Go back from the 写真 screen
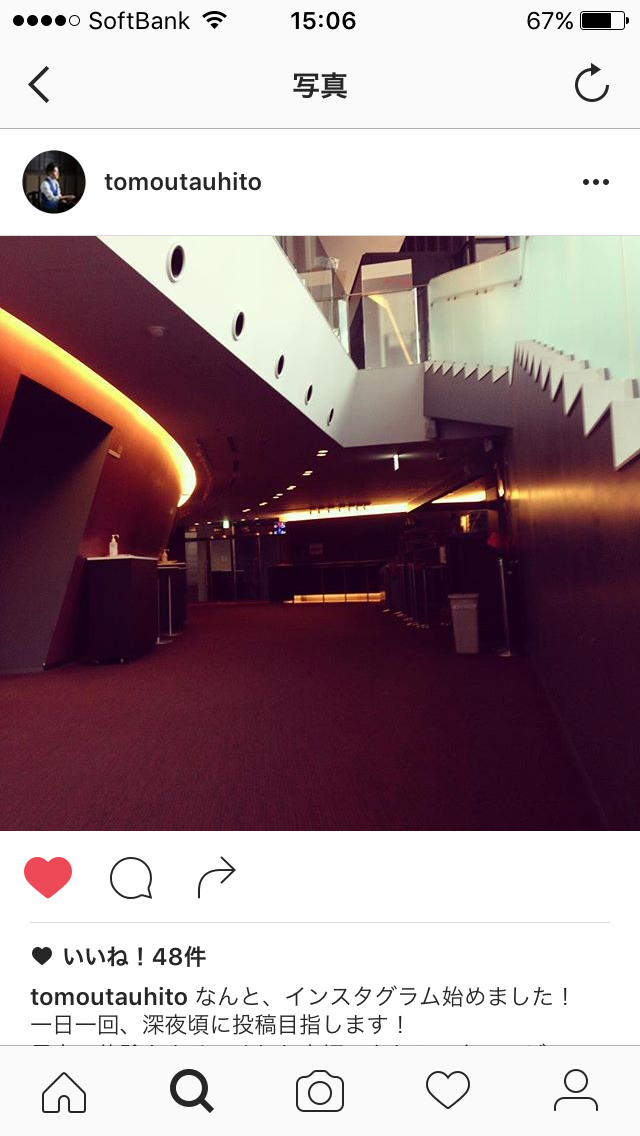Viewport: 640px width, 1136px height. coord(39,85)
